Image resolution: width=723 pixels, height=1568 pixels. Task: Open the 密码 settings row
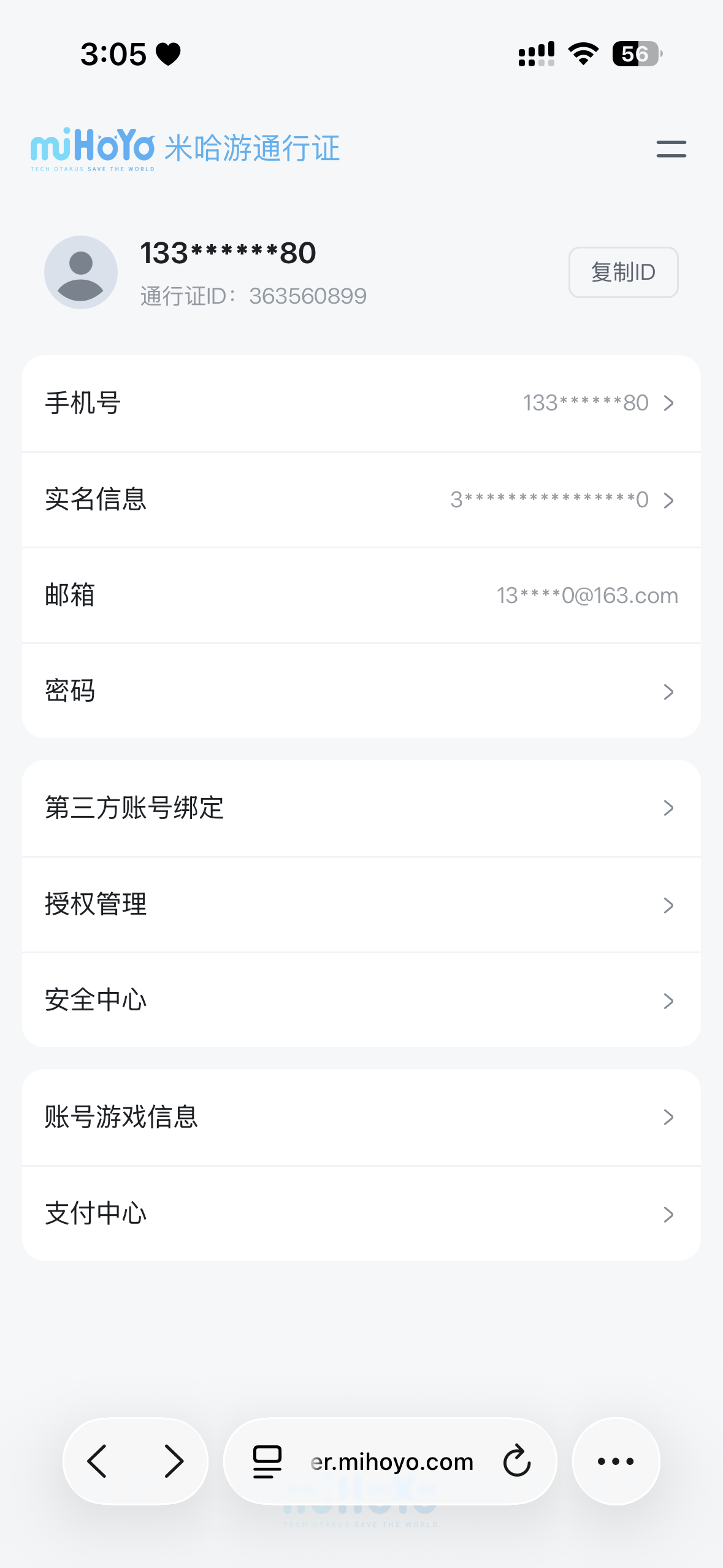pyautogui.click(x=361, y=691)
